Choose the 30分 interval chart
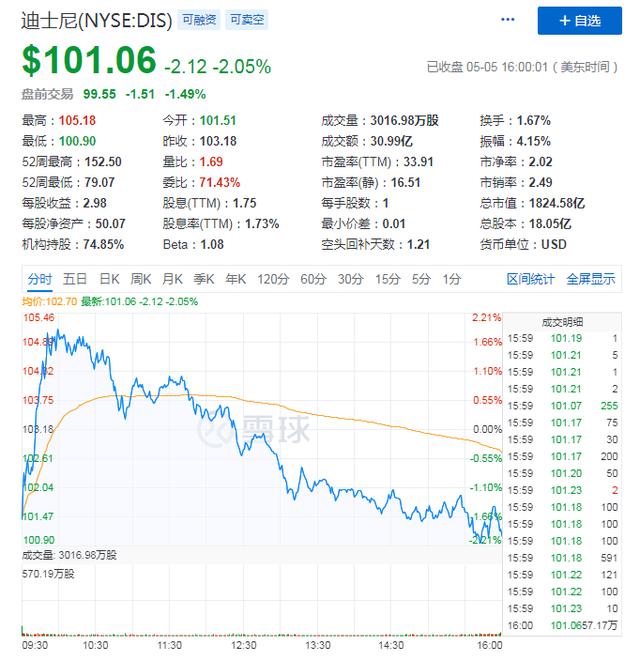Image resolution: width=640 pixels, height=661 pixels. tap(350, 279)
